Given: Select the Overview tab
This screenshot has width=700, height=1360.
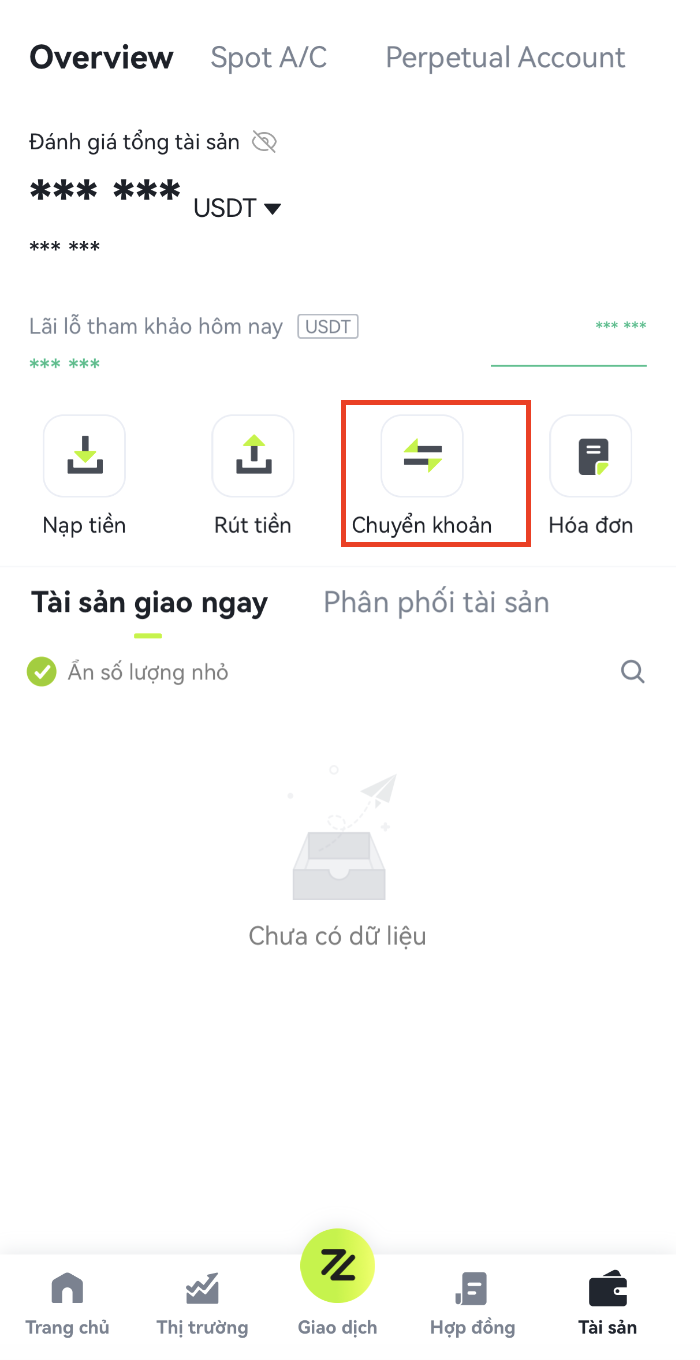Looking at the screenshot, I should point(101,58).
